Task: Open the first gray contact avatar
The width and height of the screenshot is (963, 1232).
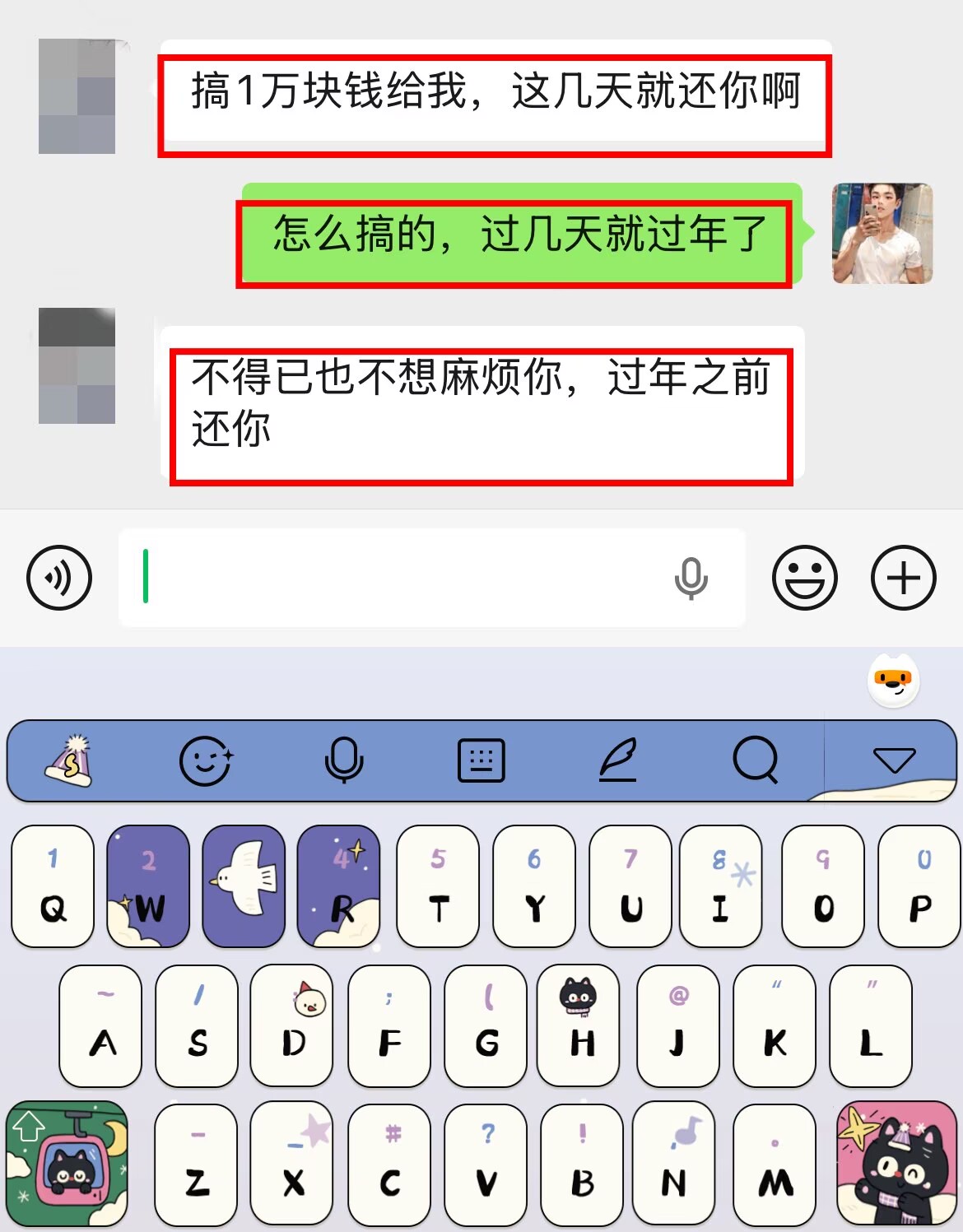Action: (x=77, y=97)
